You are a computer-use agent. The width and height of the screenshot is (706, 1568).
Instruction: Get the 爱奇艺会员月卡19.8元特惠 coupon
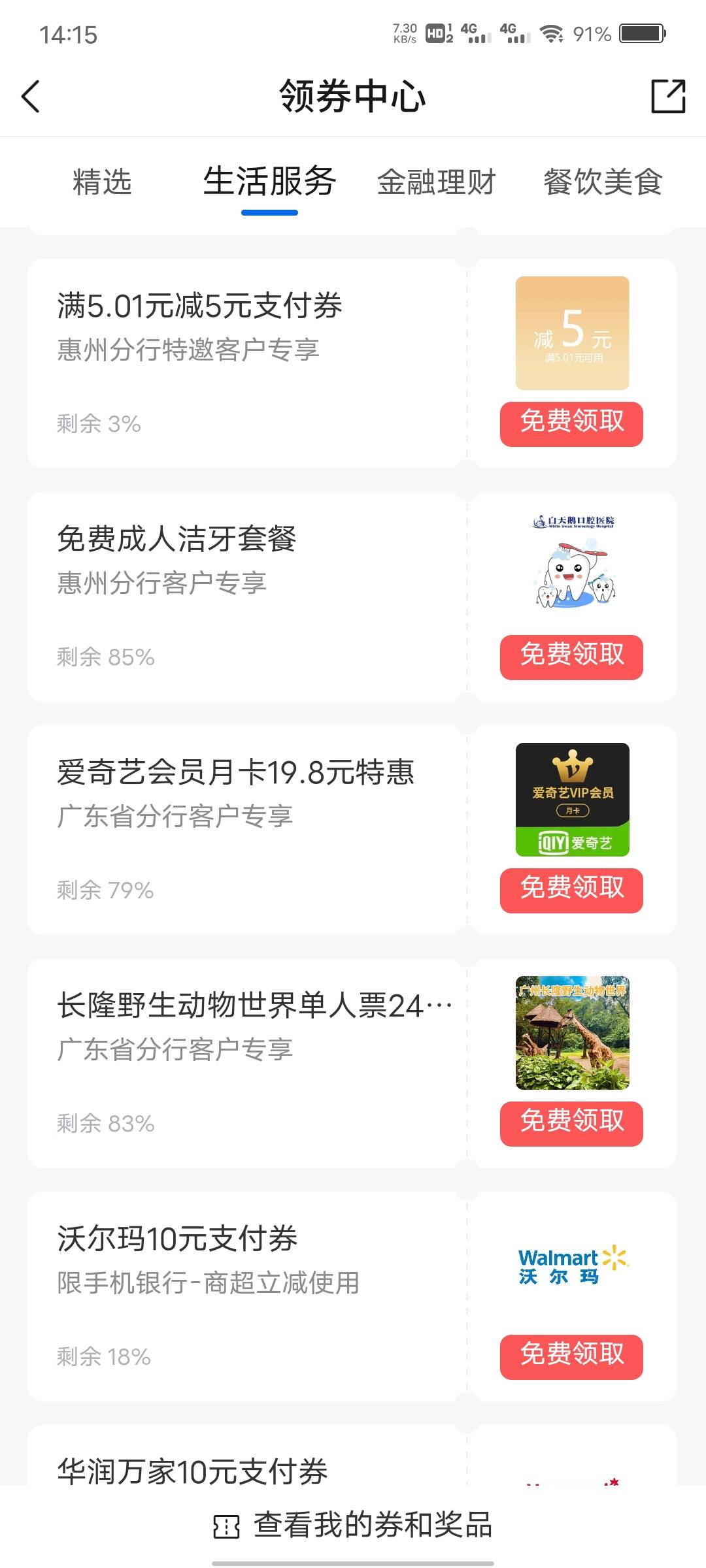(x=571, y=890)
